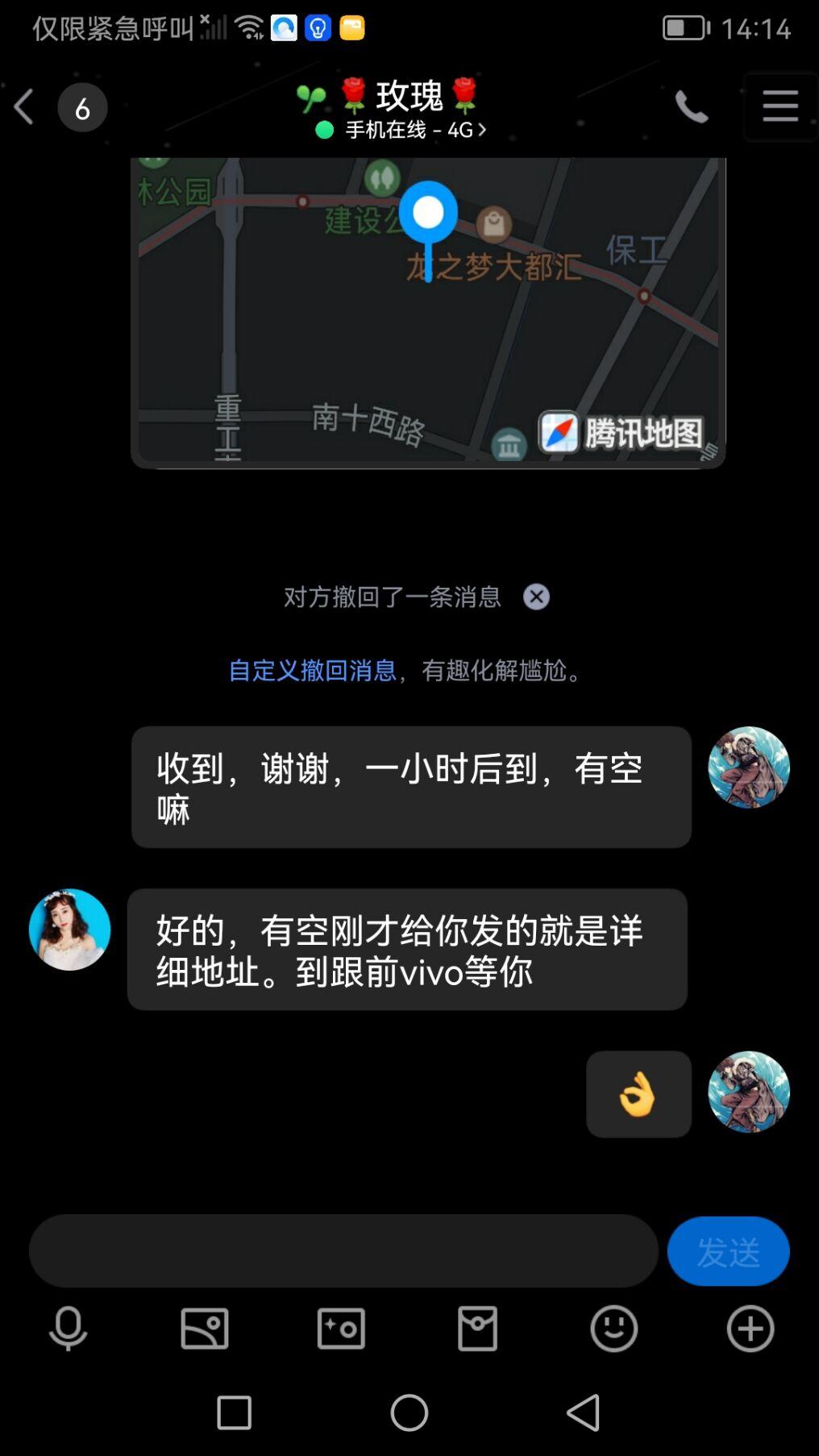819x1456 pixels.
Task: Open the camera to take a photo
Action: pyautogui.click(x=341, y=1328)
